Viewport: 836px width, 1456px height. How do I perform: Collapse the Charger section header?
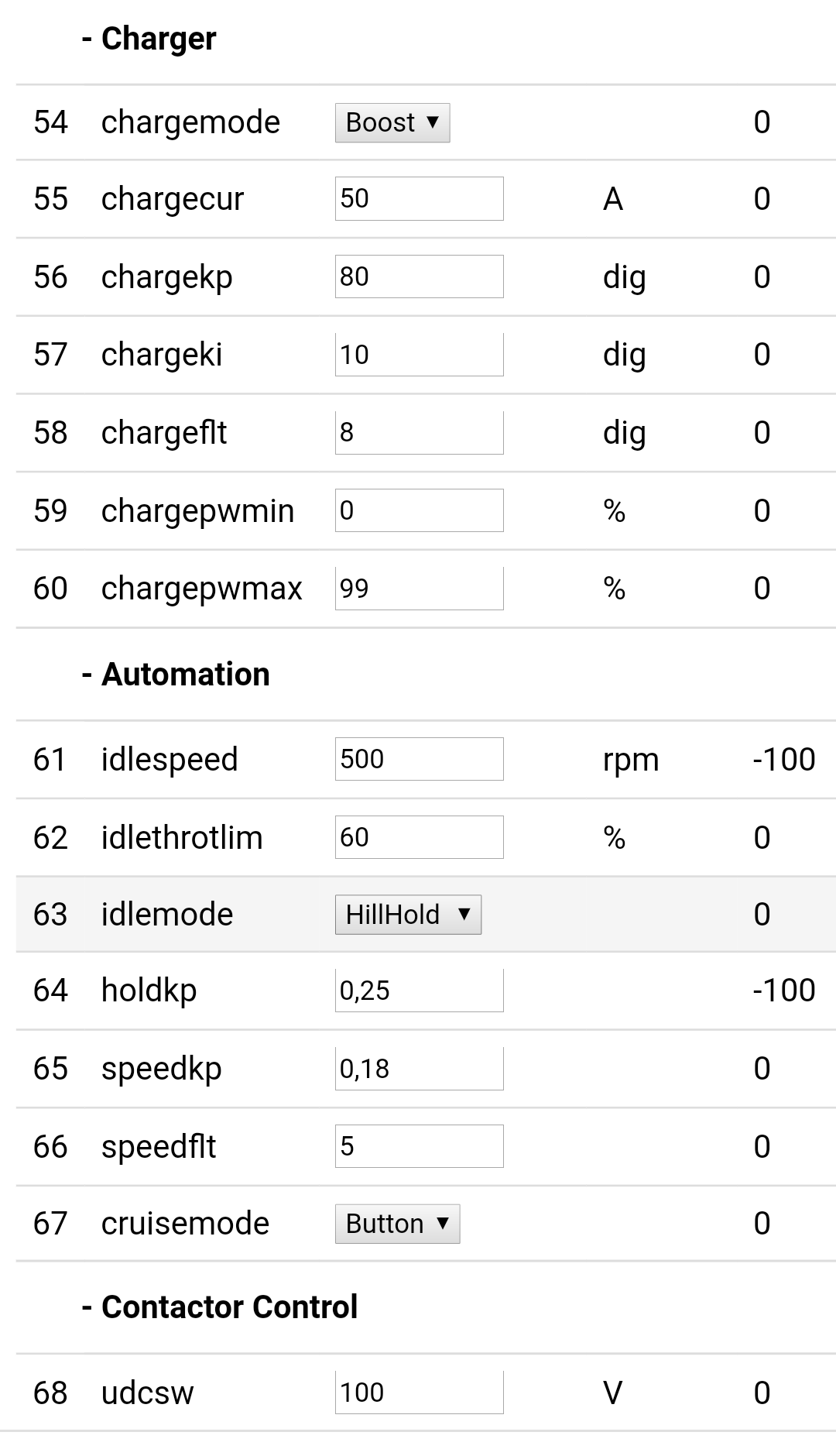149,39
